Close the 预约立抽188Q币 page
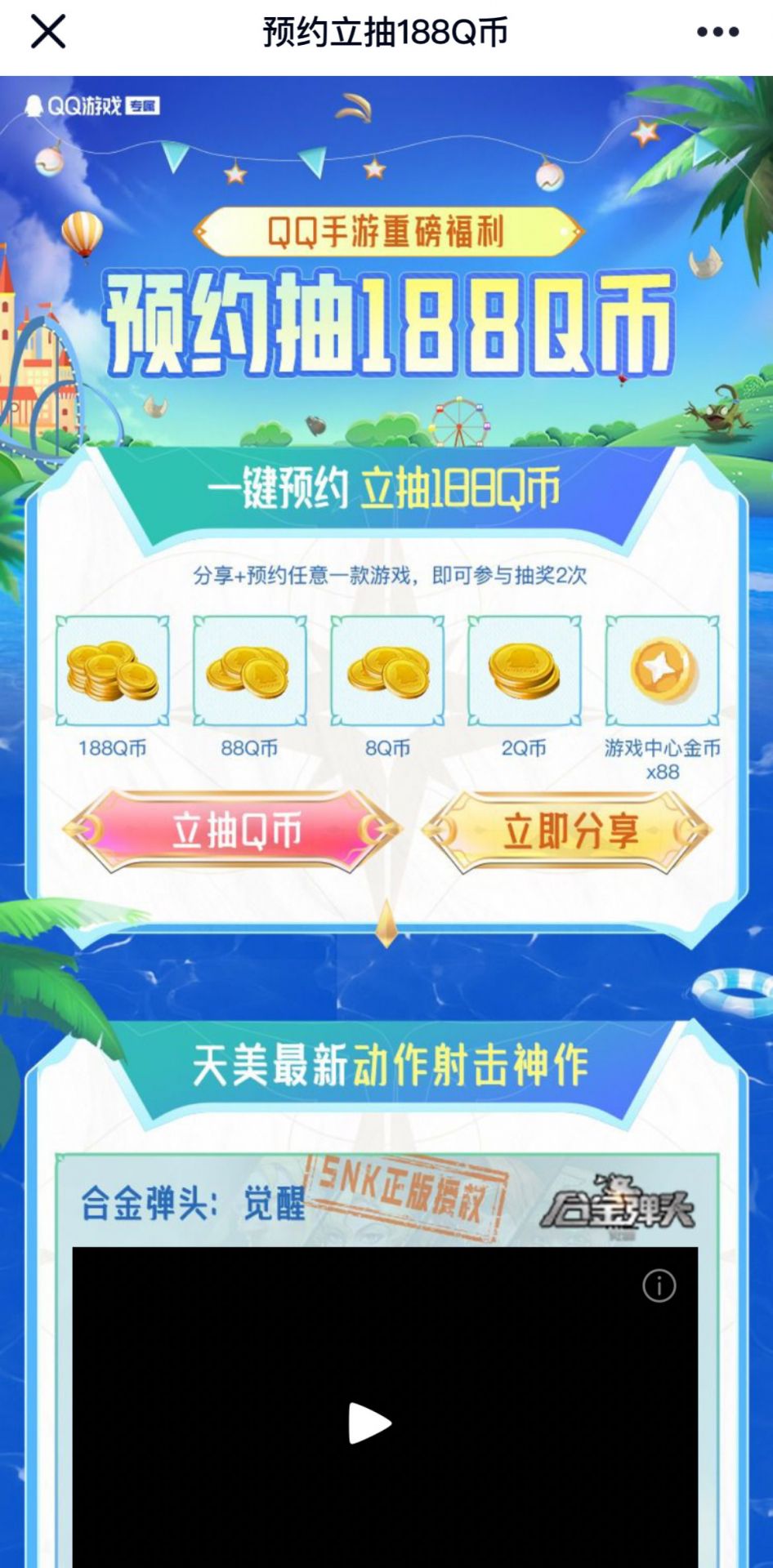Viewport: 773px width, 1568px height. click(x=47, y=33)
